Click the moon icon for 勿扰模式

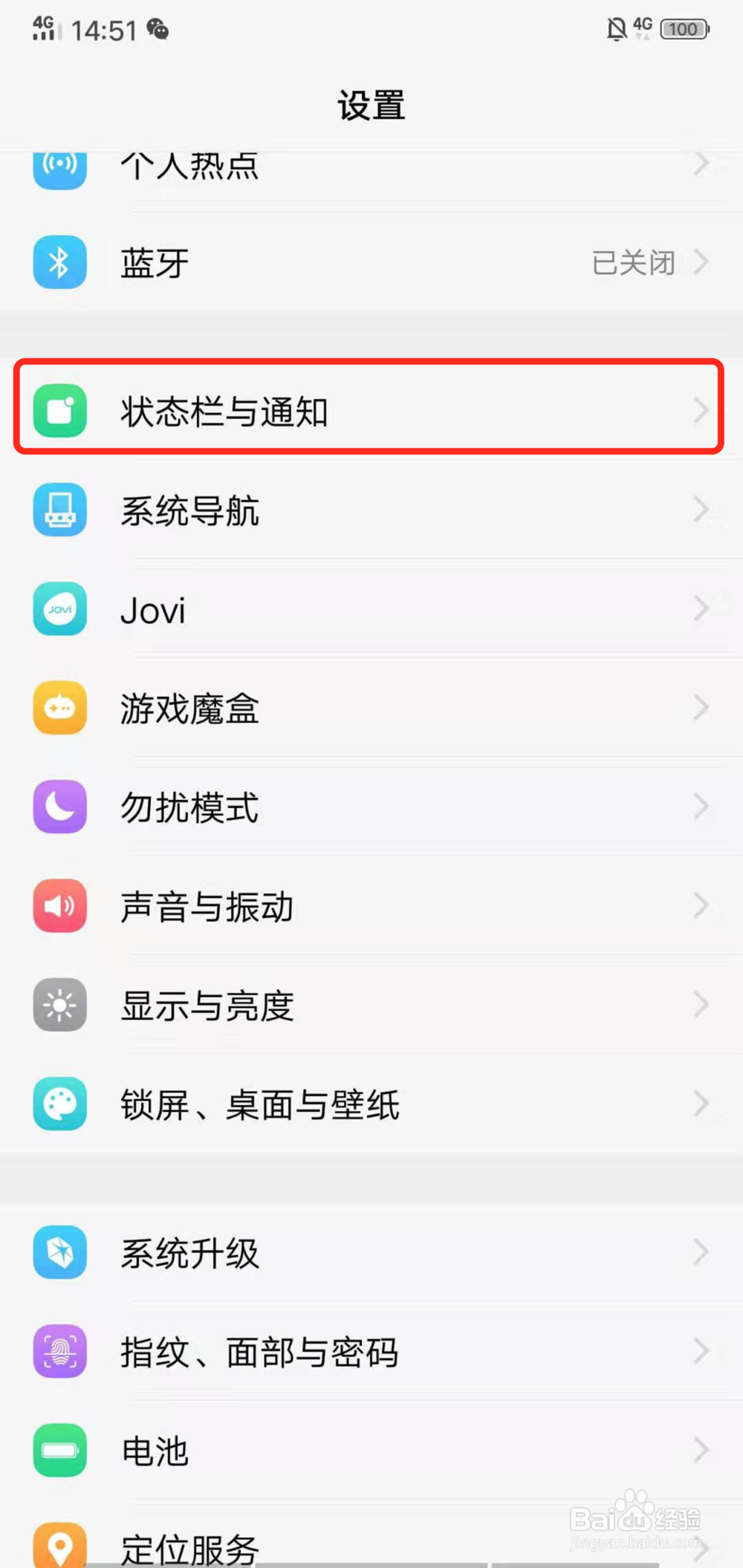[x=59, y=807]
